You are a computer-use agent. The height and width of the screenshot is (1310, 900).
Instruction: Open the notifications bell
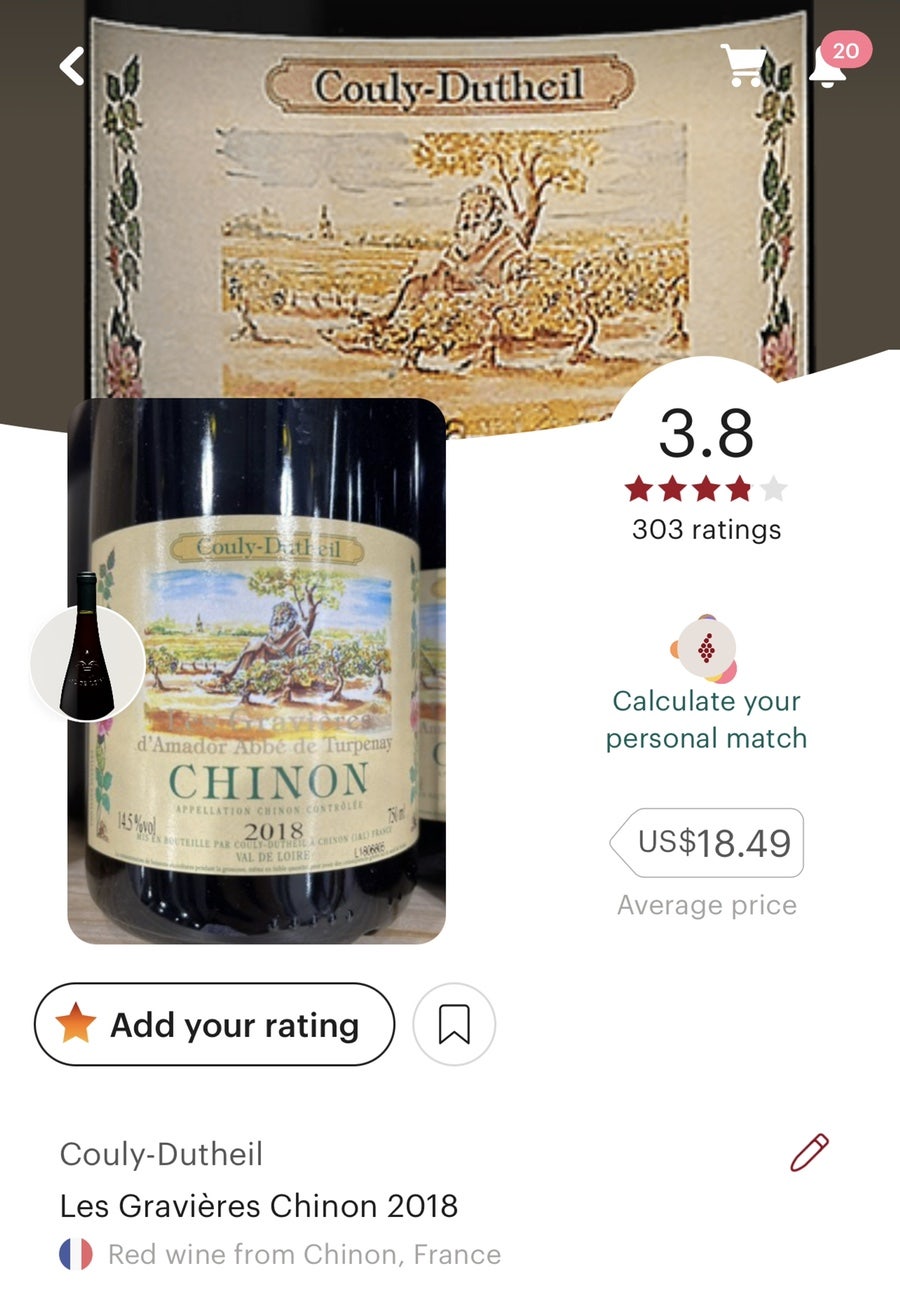coord(827,68)
